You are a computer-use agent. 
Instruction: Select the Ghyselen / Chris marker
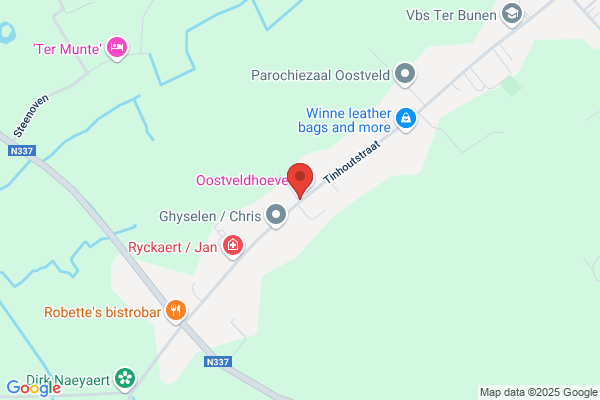point(276,215)
